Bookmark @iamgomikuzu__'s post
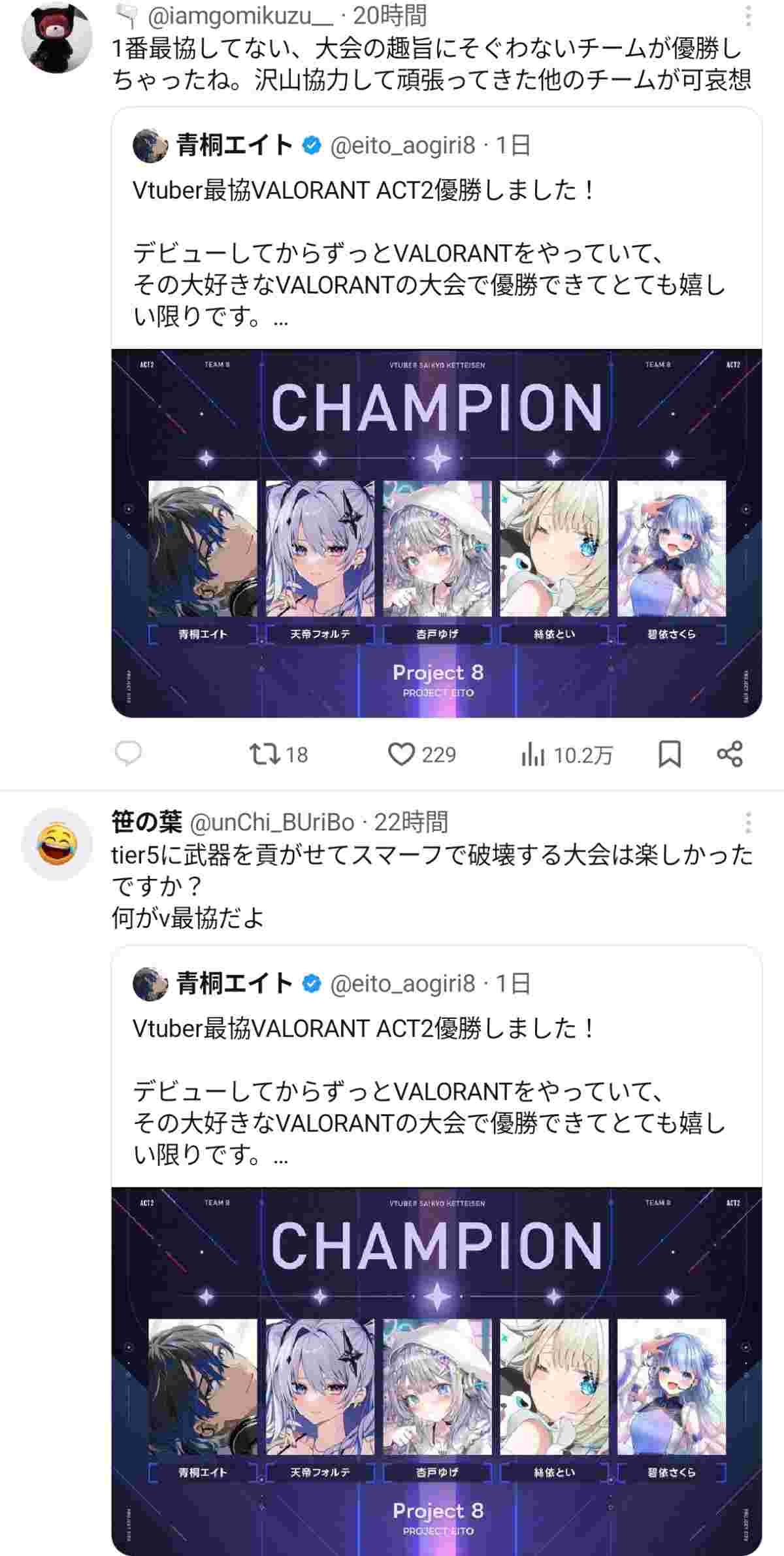 click(x=669, y=754)
